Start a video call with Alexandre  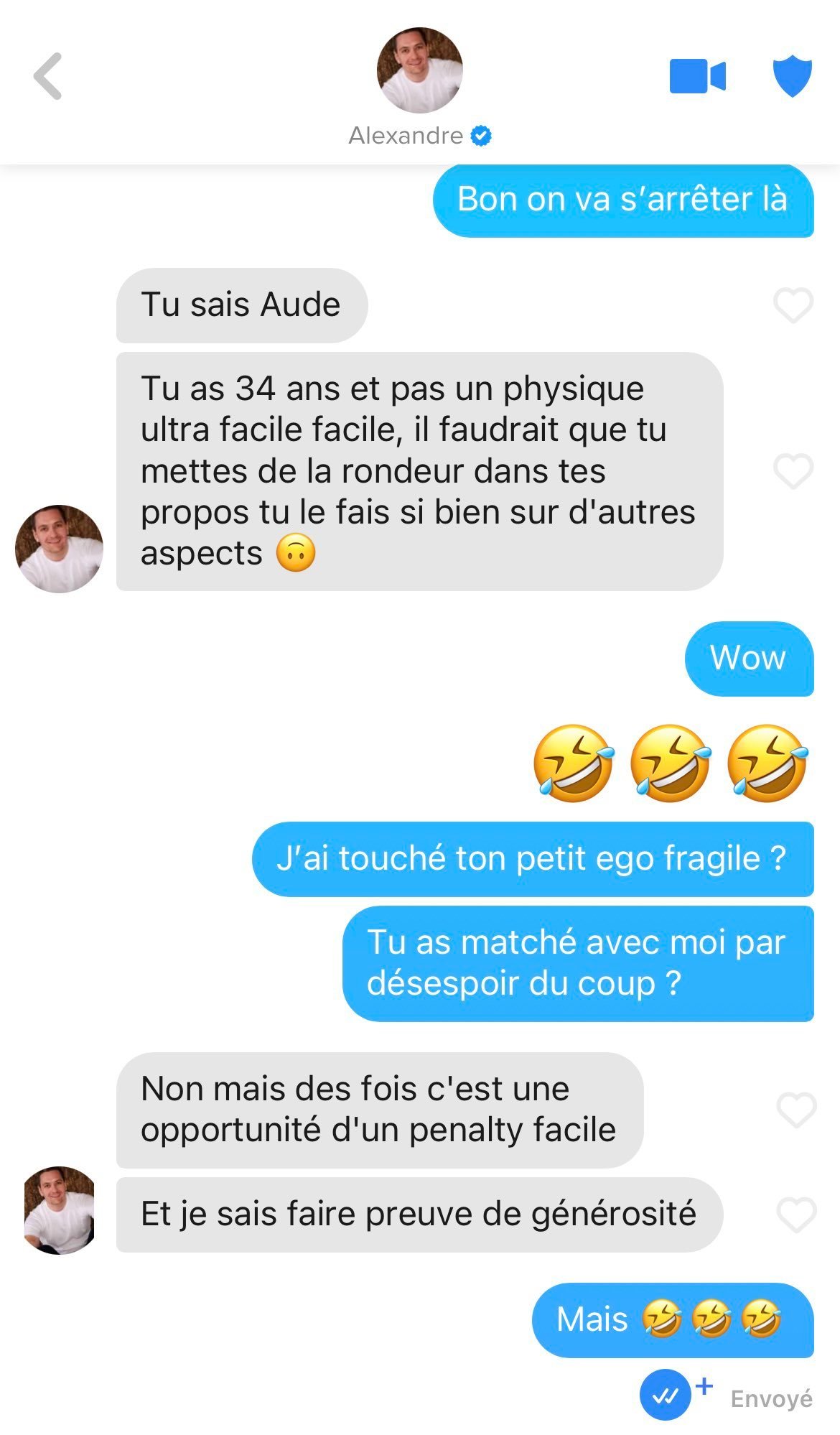(697, 76)
